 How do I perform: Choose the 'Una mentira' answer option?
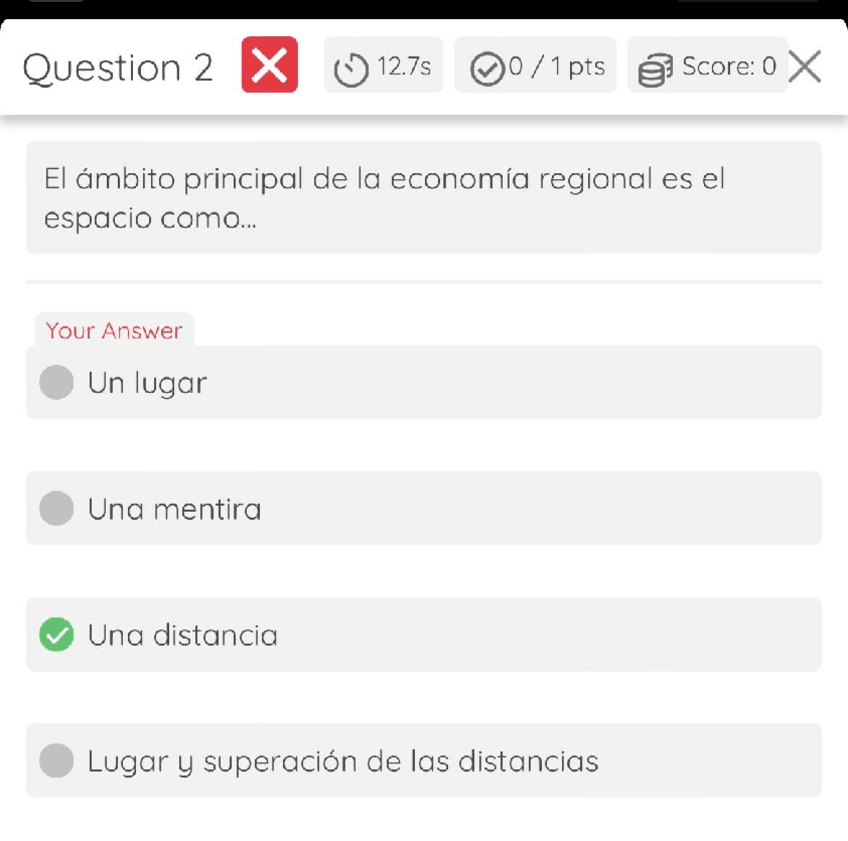(x=423, y=509)
